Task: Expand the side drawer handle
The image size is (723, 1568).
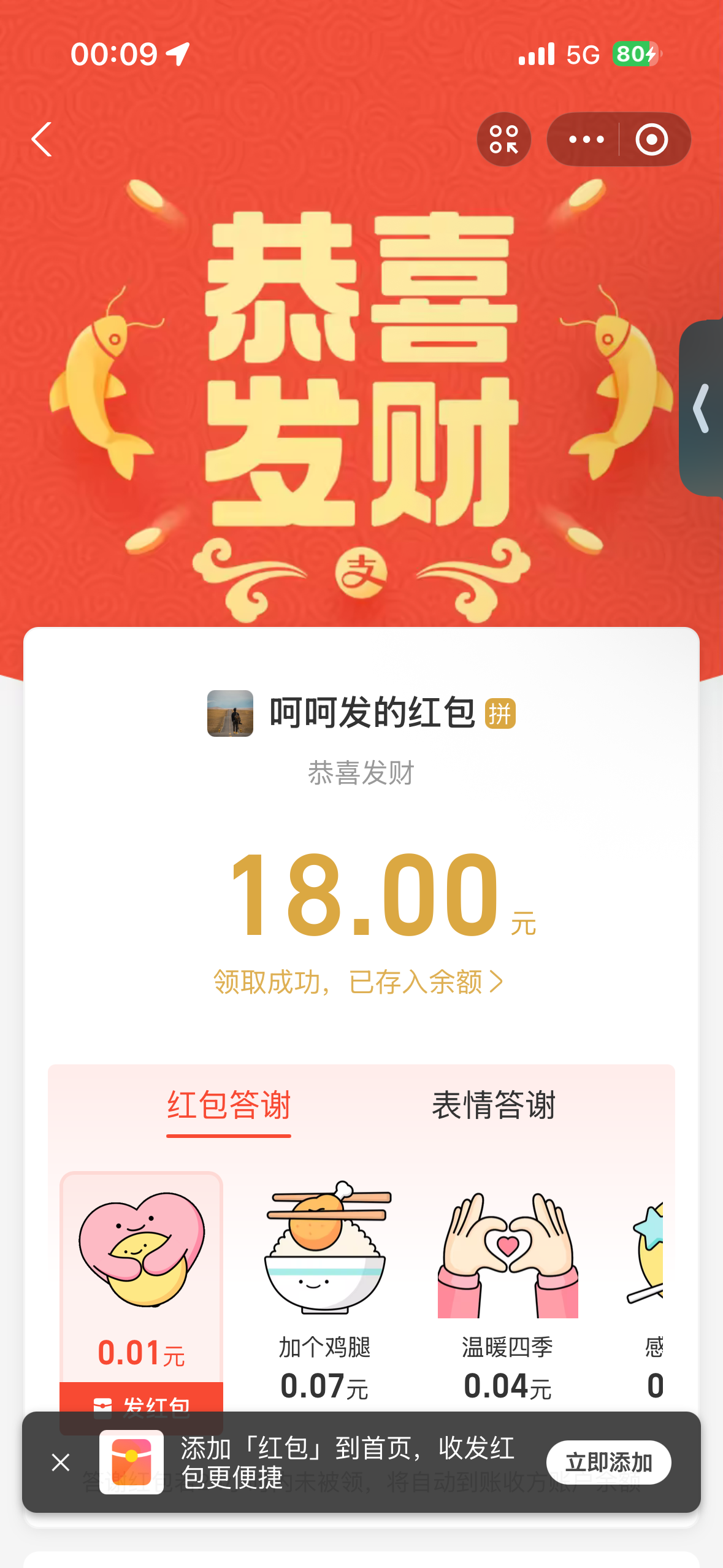Action: [x=702, y=408]
